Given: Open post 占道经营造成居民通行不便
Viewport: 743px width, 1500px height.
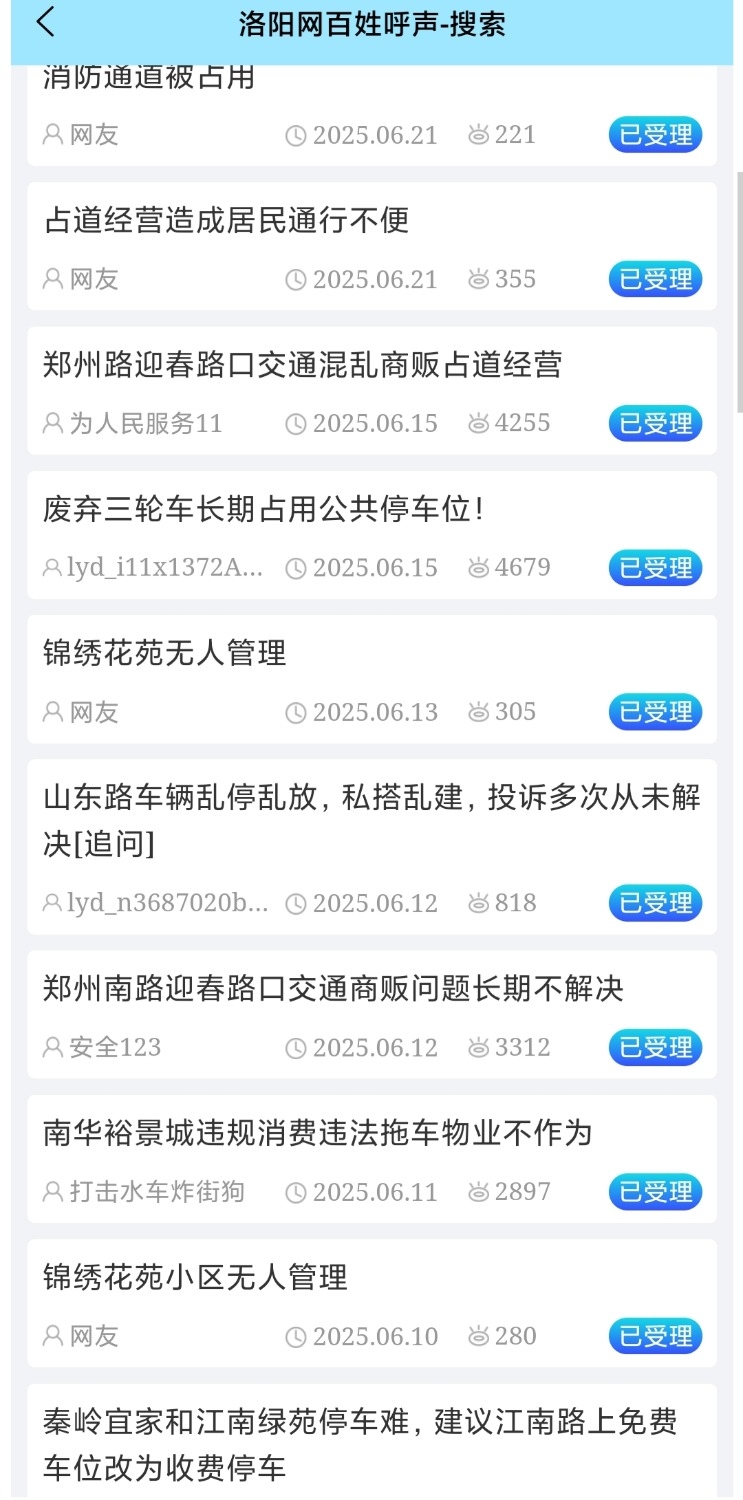Looking at the screenshot, I should pos(226,221).
